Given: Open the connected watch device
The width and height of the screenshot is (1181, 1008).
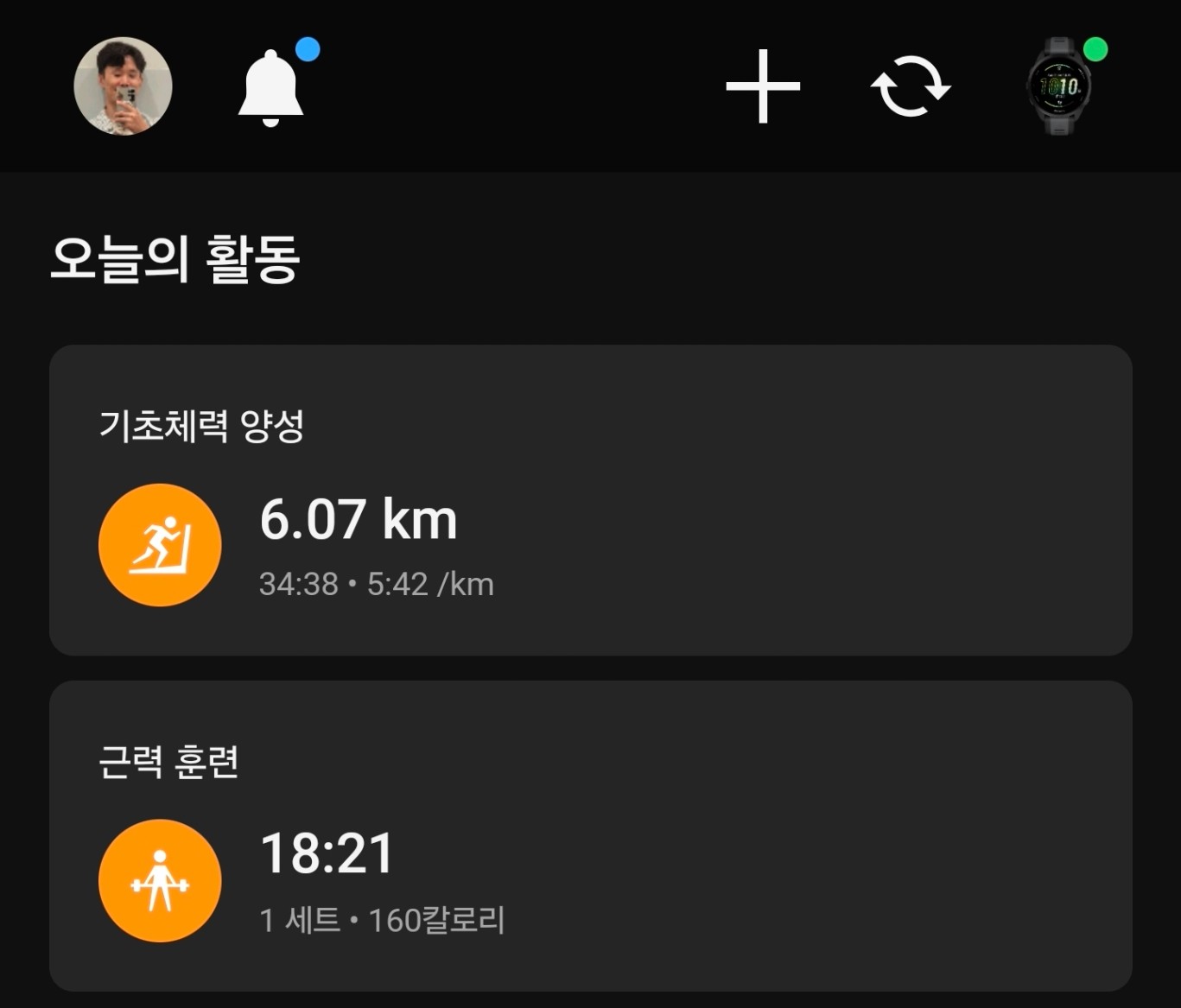Looking at the screenshot, I should 1059,86.
